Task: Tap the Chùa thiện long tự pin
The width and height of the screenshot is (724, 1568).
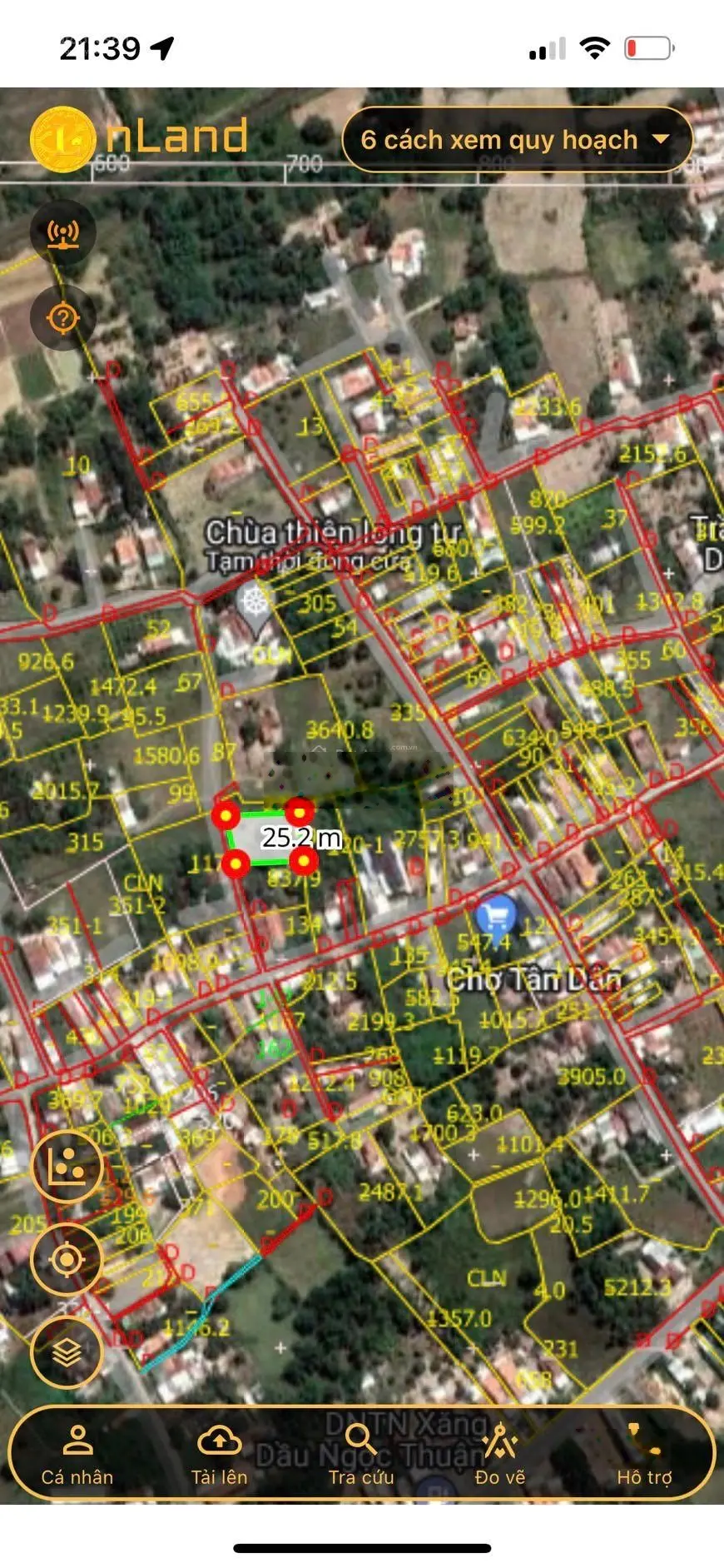Action: [x=255, y=602]
